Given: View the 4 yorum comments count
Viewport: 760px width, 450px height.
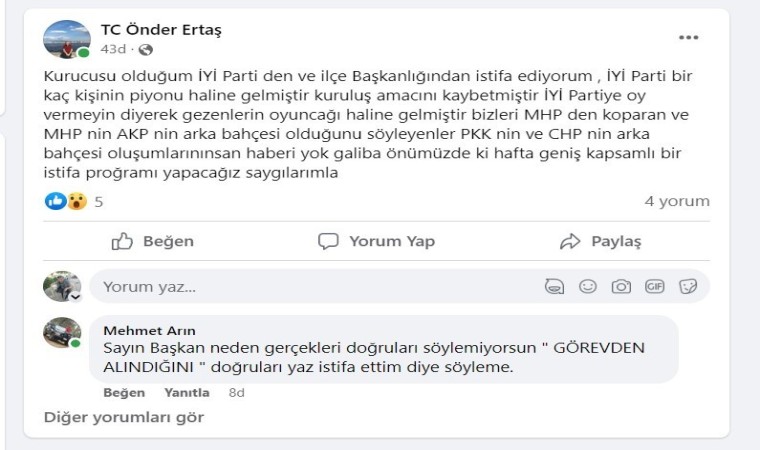Looking at the screenshot, I should [676, 201].
